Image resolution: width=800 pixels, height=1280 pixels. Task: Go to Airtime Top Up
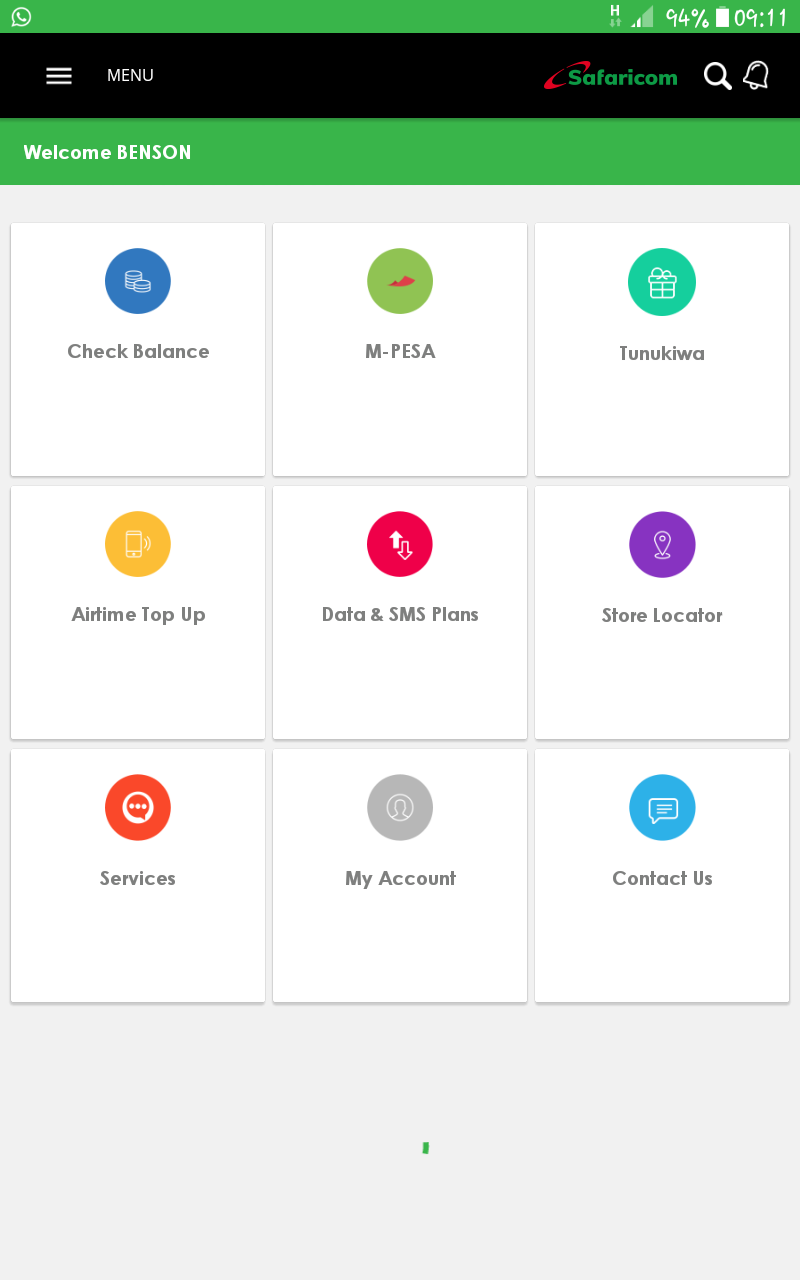[x=138, y=612]
